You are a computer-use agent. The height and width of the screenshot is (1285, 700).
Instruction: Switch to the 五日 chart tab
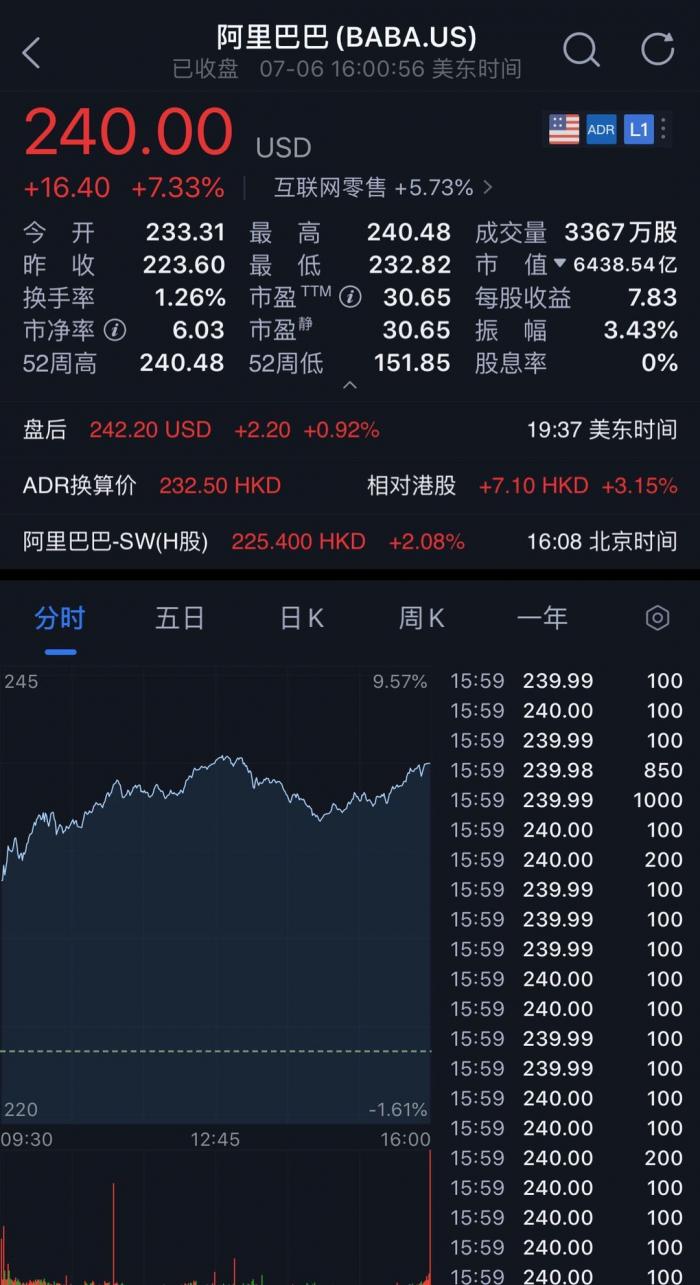tap(180, 618)
